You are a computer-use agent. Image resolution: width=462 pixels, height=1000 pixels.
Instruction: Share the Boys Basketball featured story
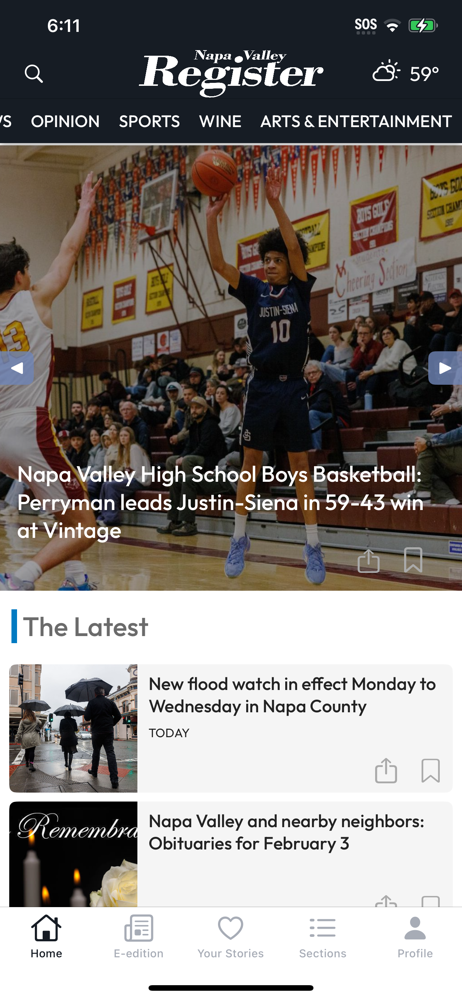point(368,561)
